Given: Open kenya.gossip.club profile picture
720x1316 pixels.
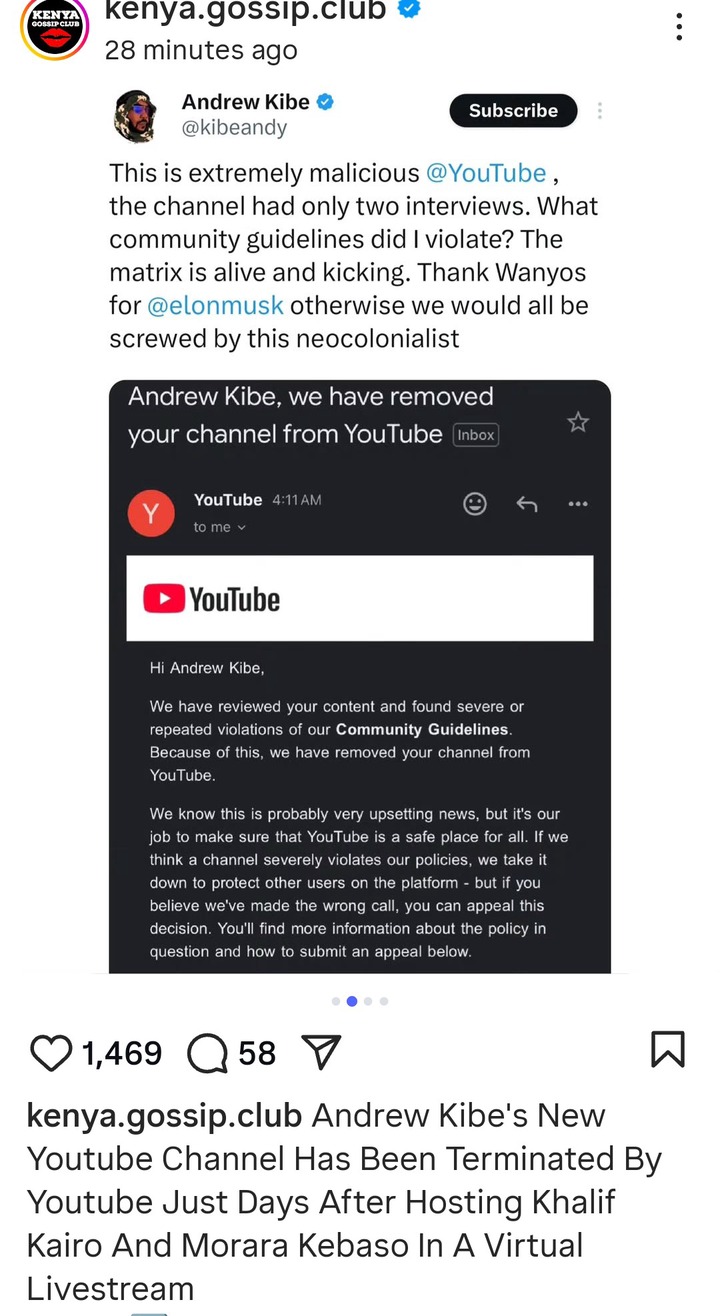Looking at the screenshot, I should click(55, 28).
